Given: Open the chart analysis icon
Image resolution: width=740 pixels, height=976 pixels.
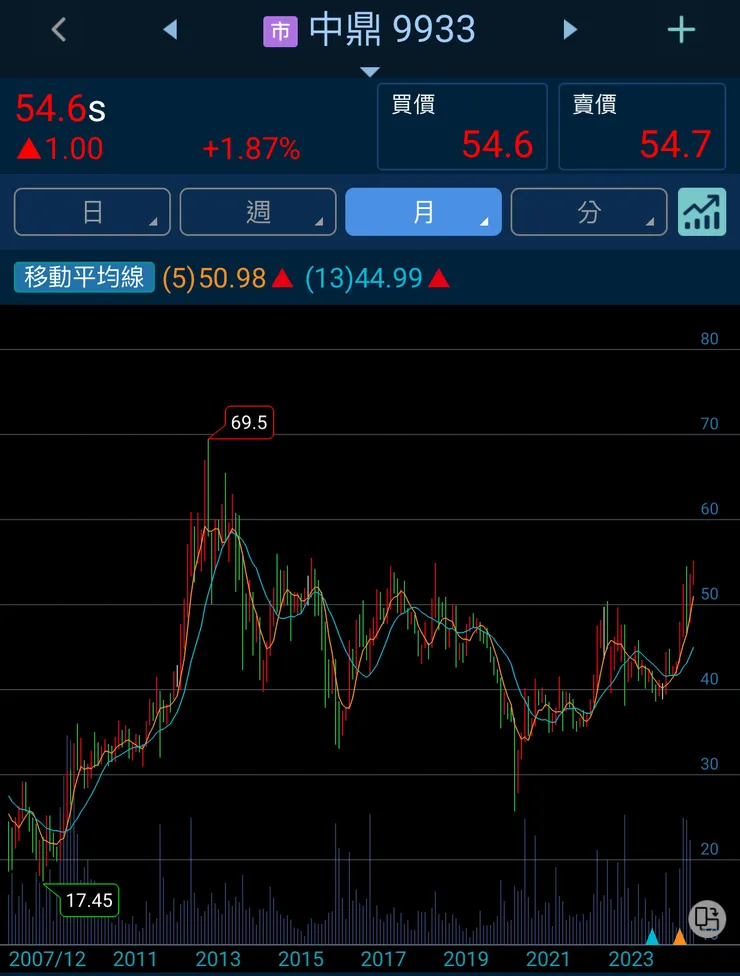Looking at the screenshot, I should (702, 212).
